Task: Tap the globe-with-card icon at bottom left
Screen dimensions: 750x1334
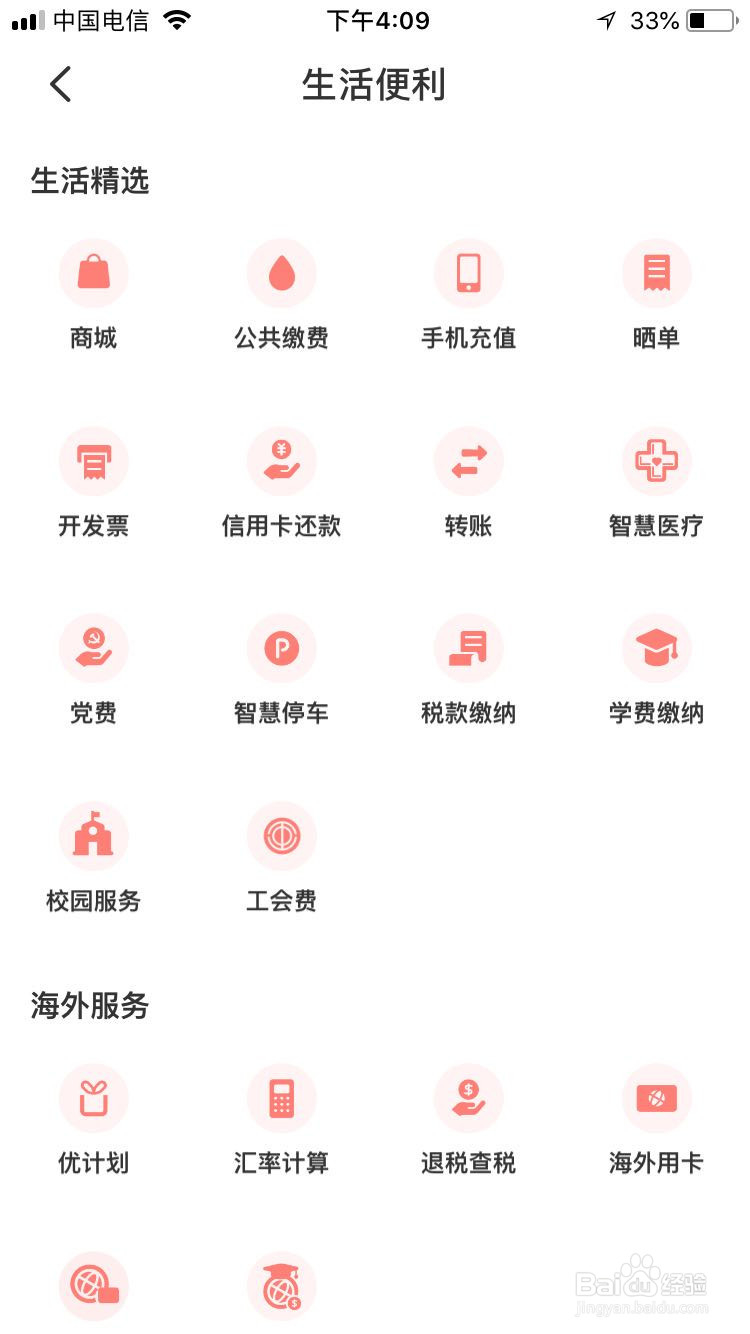Action: click(x=94, y=1286)
